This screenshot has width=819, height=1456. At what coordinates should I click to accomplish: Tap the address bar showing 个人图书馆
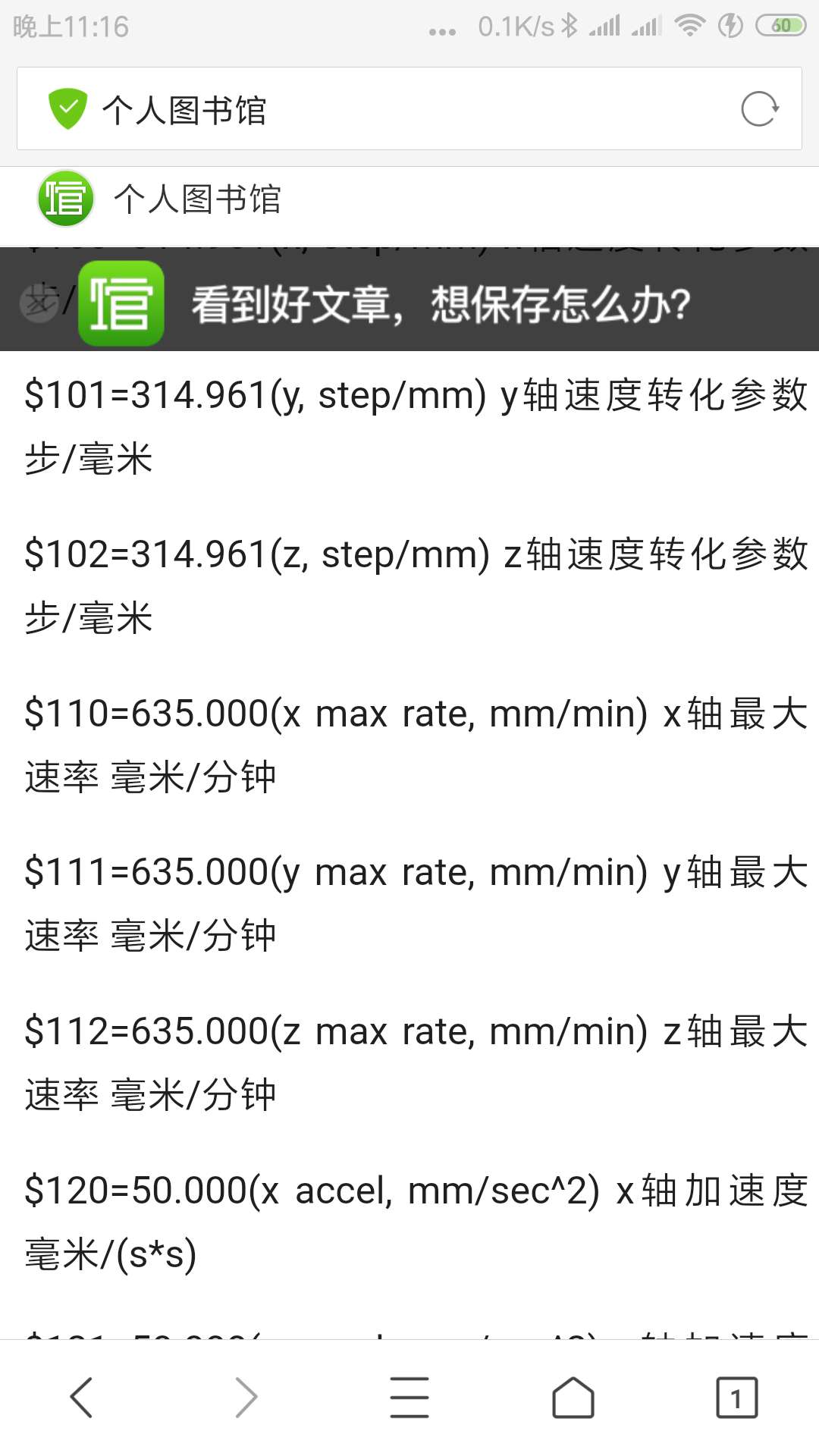click(x=409, y=108)
